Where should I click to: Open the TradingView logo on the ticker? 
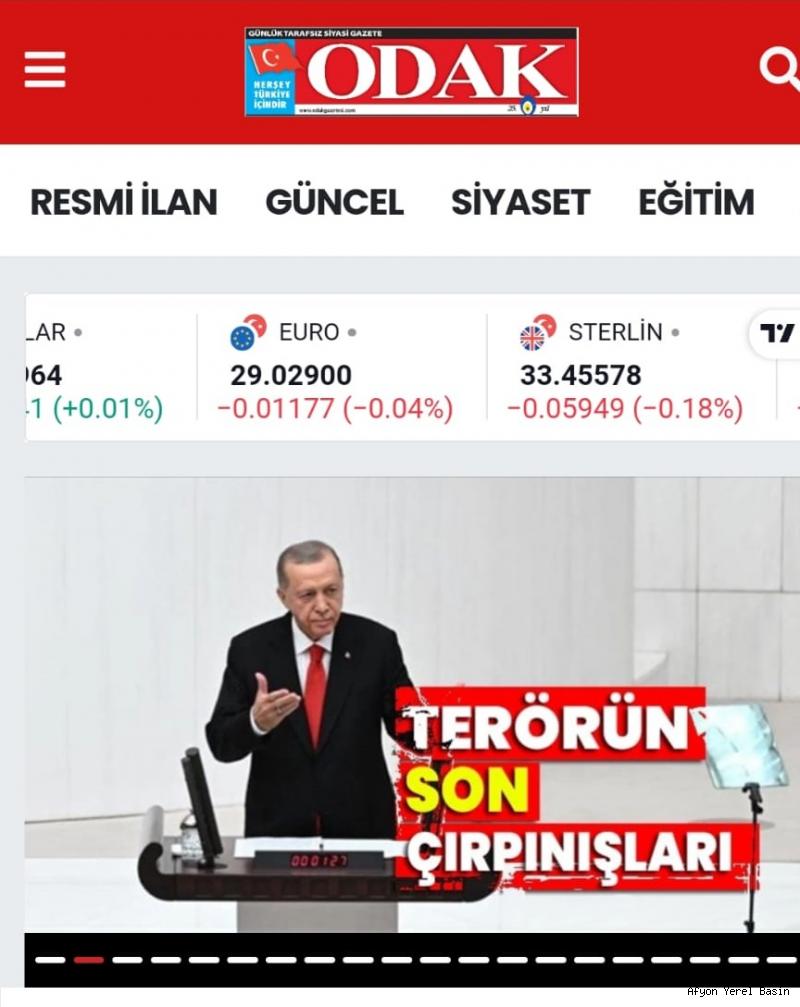pos(777,333)
